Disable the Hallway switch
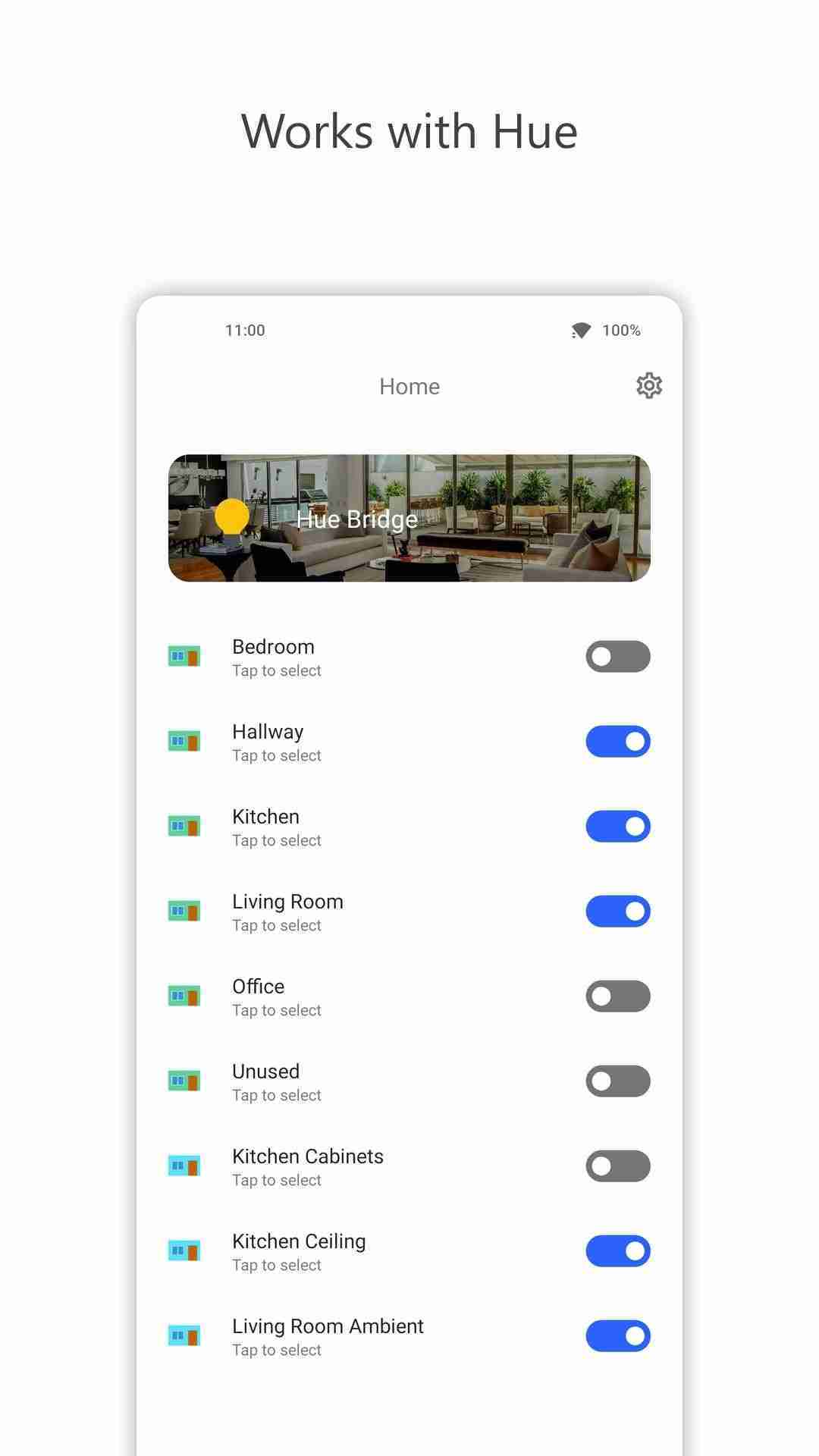This screenshot has width=819, height=1456. point(617,742)
